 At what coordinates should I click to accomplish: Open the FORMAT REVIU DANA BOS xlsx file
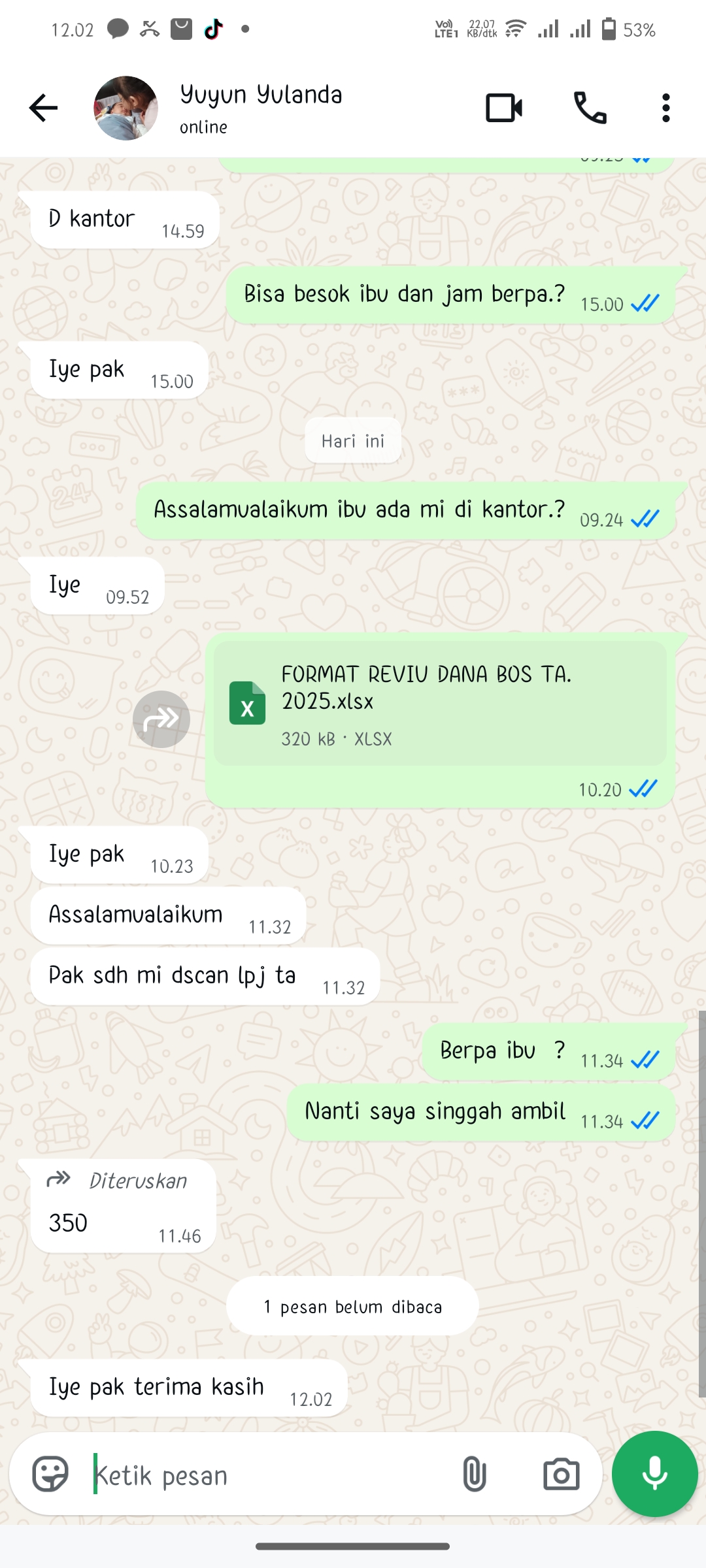click(439, 703)
